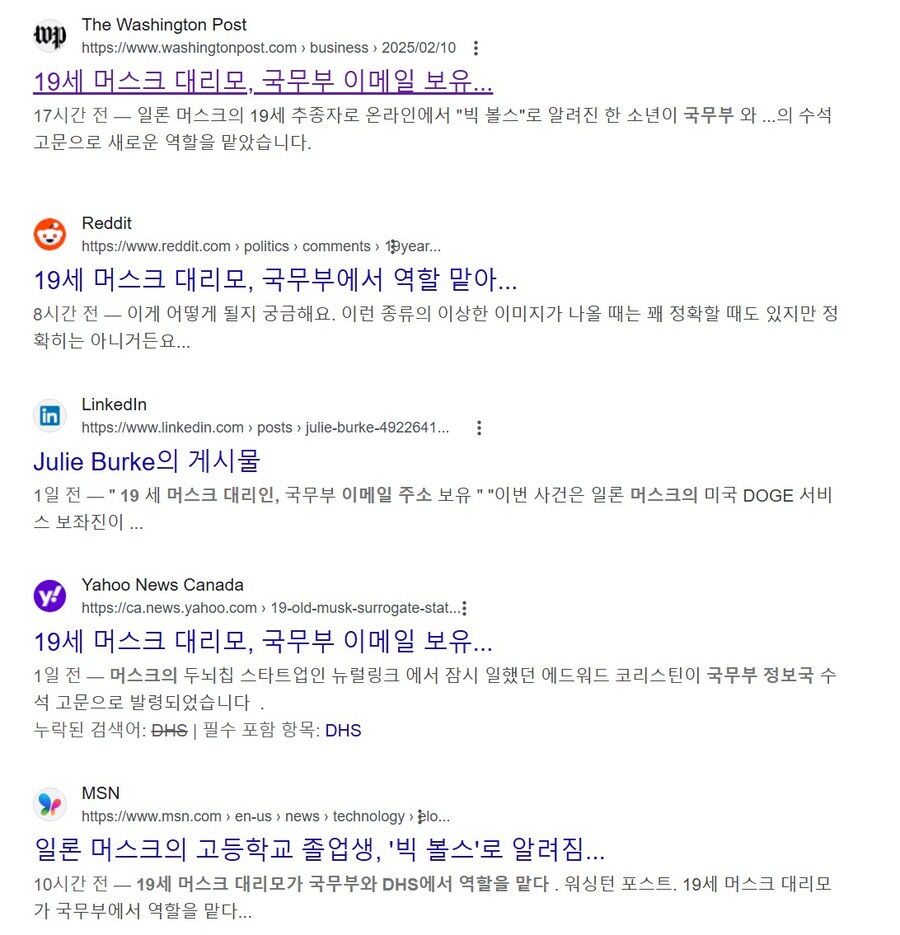Click the DHS must-include search link
The height and width of the screenshot is (935, 900).
pos(343,730)
